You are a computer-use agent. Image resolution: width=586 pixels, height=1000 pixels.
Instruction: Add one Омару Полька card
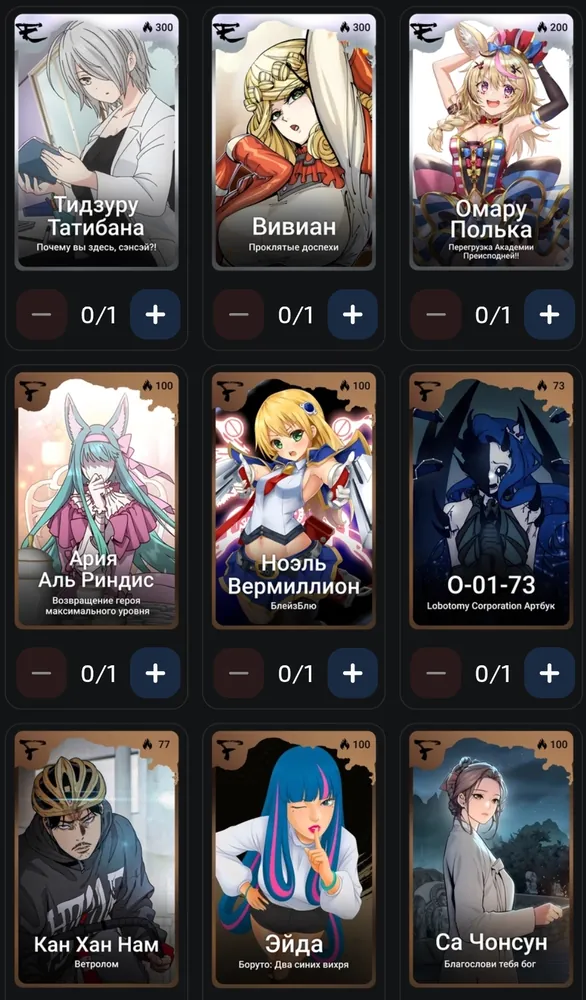549,314
